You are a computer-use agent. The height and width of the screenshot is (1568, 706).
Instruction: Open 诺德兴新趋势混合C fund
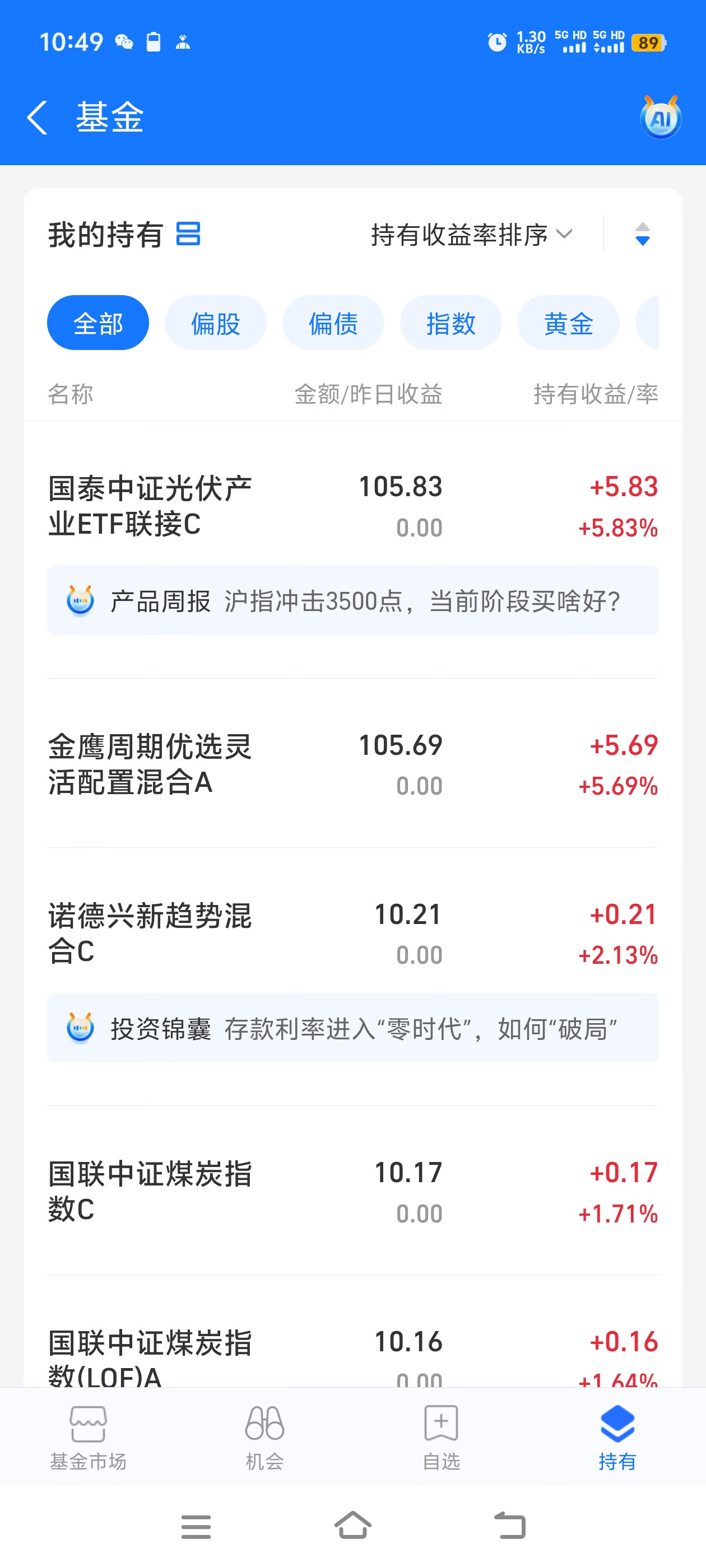point(352,934)
